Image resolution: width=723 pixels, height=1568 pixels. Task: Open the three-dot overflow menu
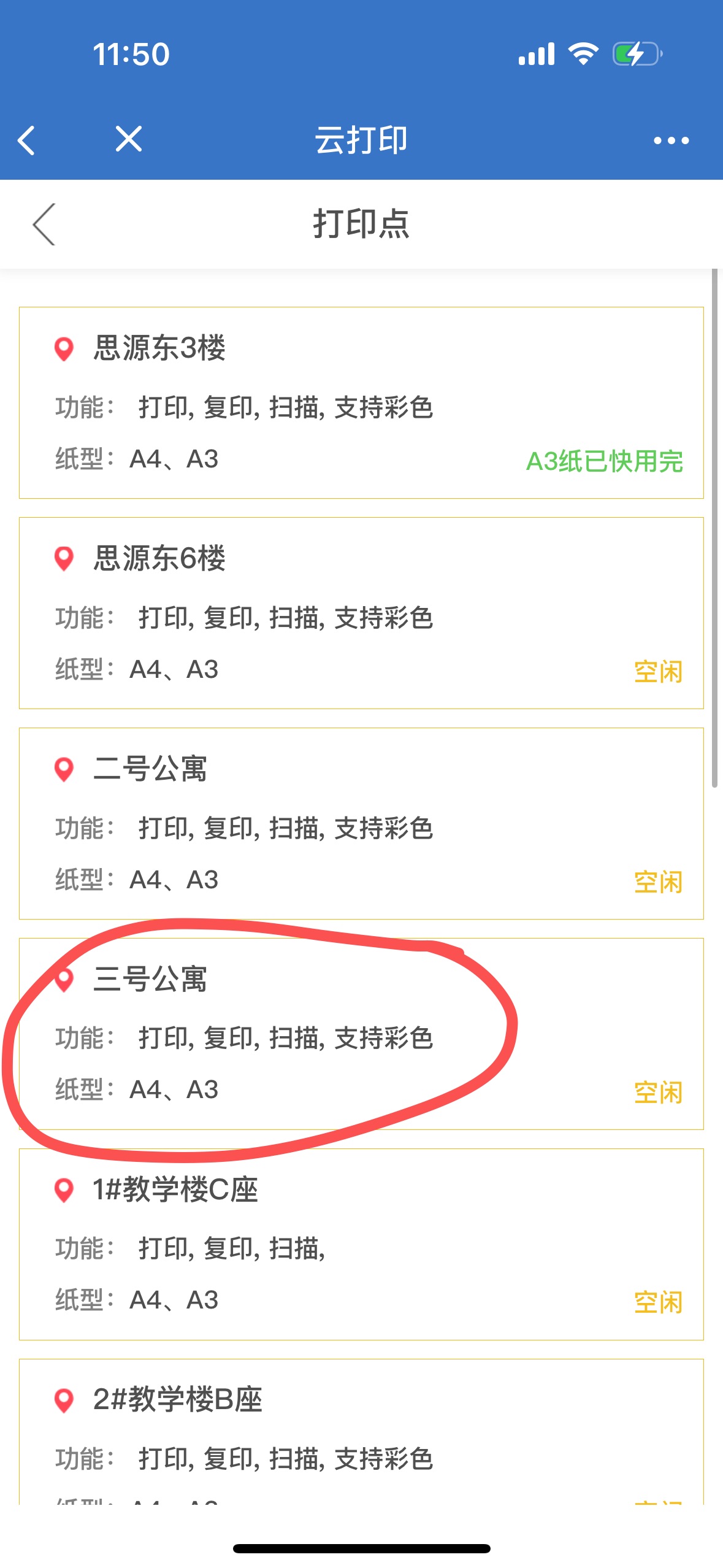tap(671, 140)
